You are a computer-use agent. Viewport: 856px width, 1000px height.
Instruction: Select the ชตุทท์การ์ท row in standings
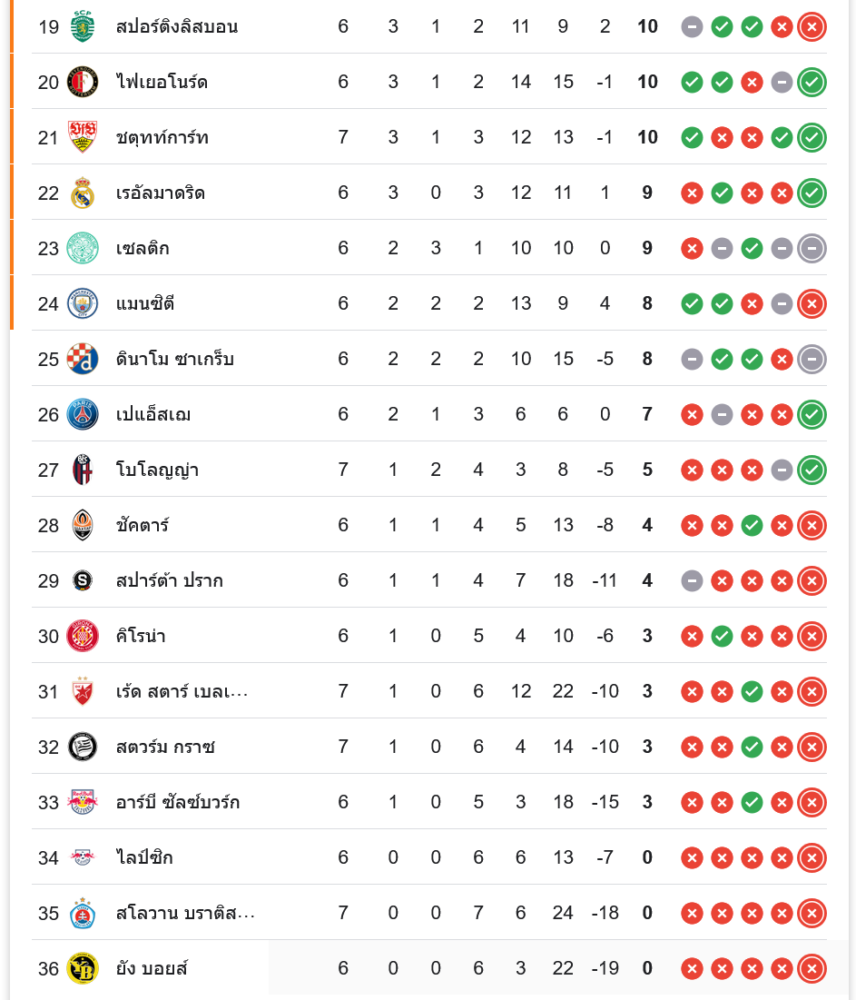pos(162,137)
